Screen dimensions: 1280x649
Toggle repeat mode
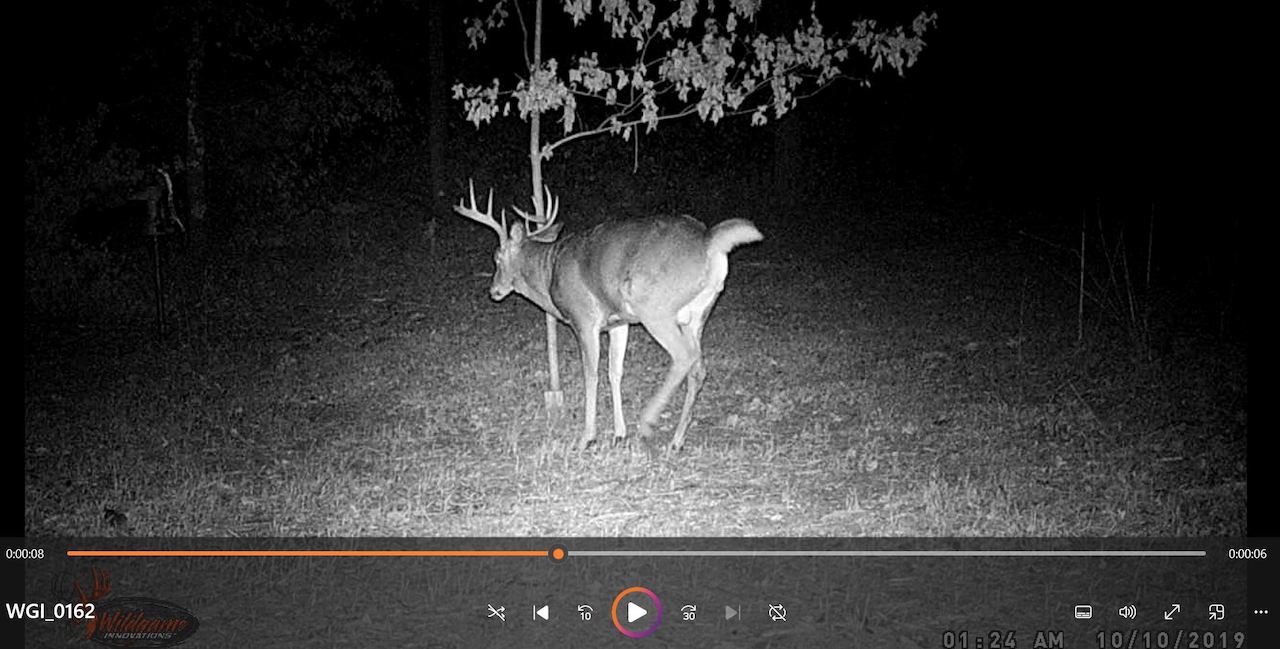point(777,612)
